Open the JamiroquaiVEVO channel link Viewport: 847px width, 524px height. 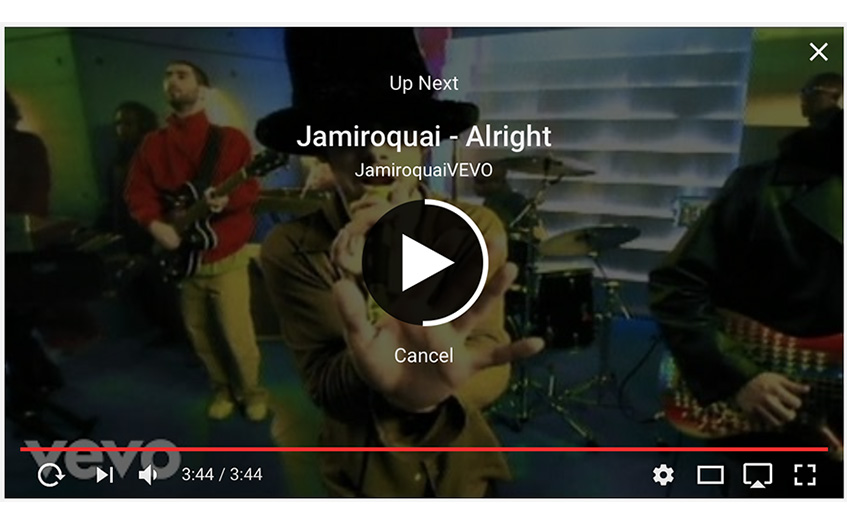point(423,170)
